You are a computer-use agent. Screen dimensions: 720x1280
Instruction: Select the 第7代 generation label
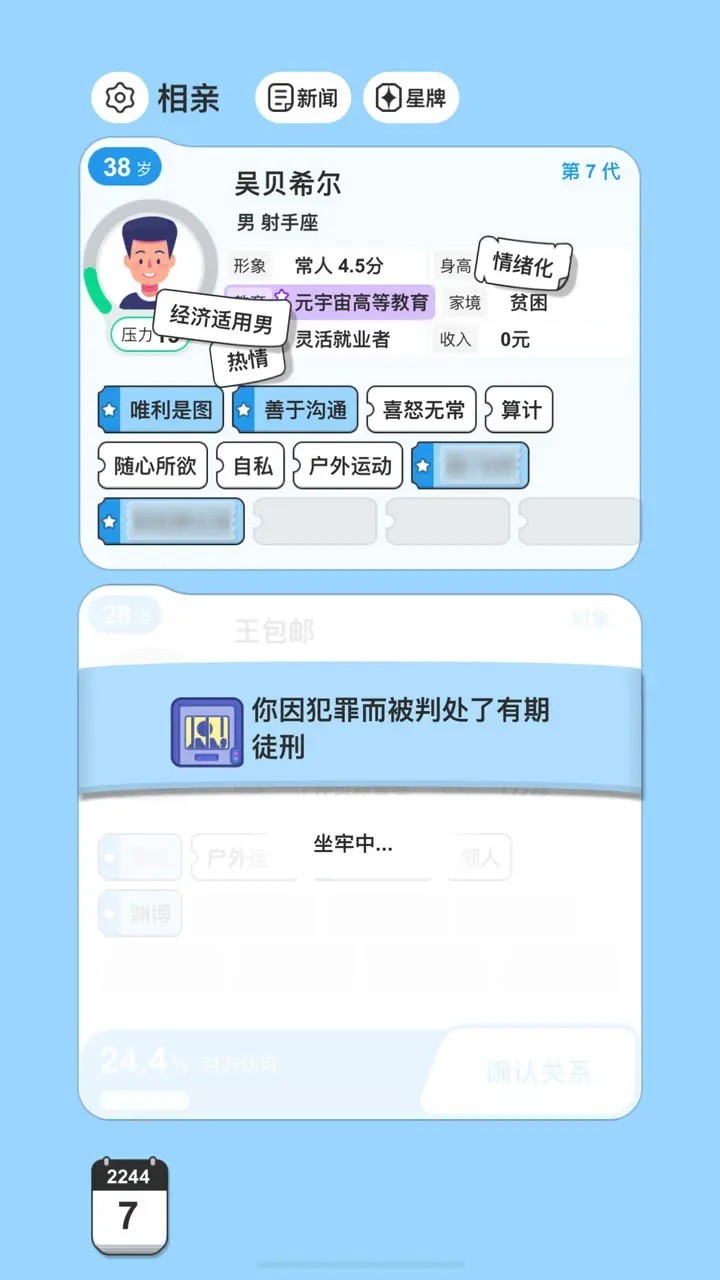pyautogui.click(x=591, y=172)
